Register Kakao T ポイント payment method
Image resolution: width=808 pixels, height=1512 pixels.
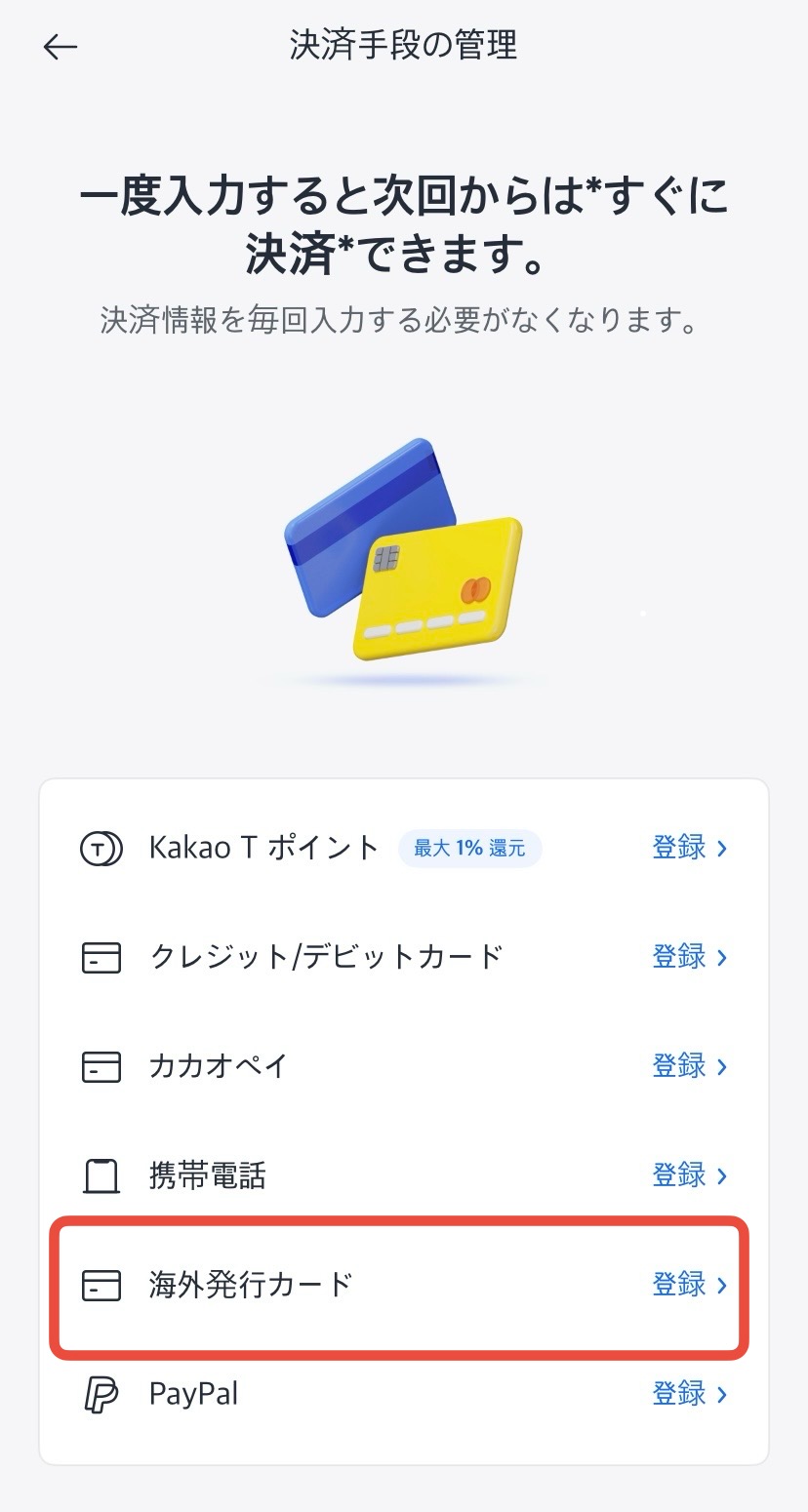point(689,848)
